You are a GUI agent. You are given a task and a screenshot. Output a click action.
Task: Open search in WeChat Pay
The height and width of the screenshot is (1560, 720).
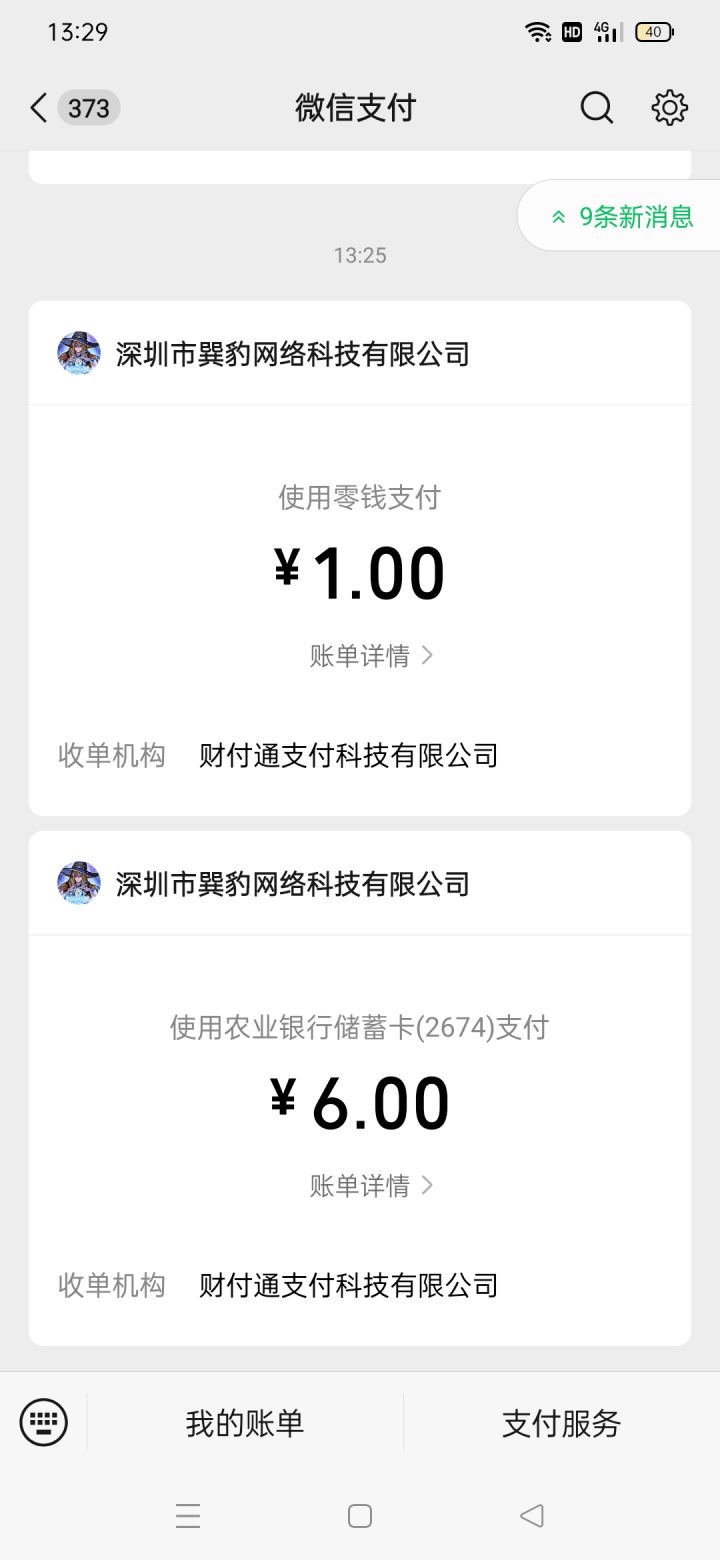pos(597,108)
